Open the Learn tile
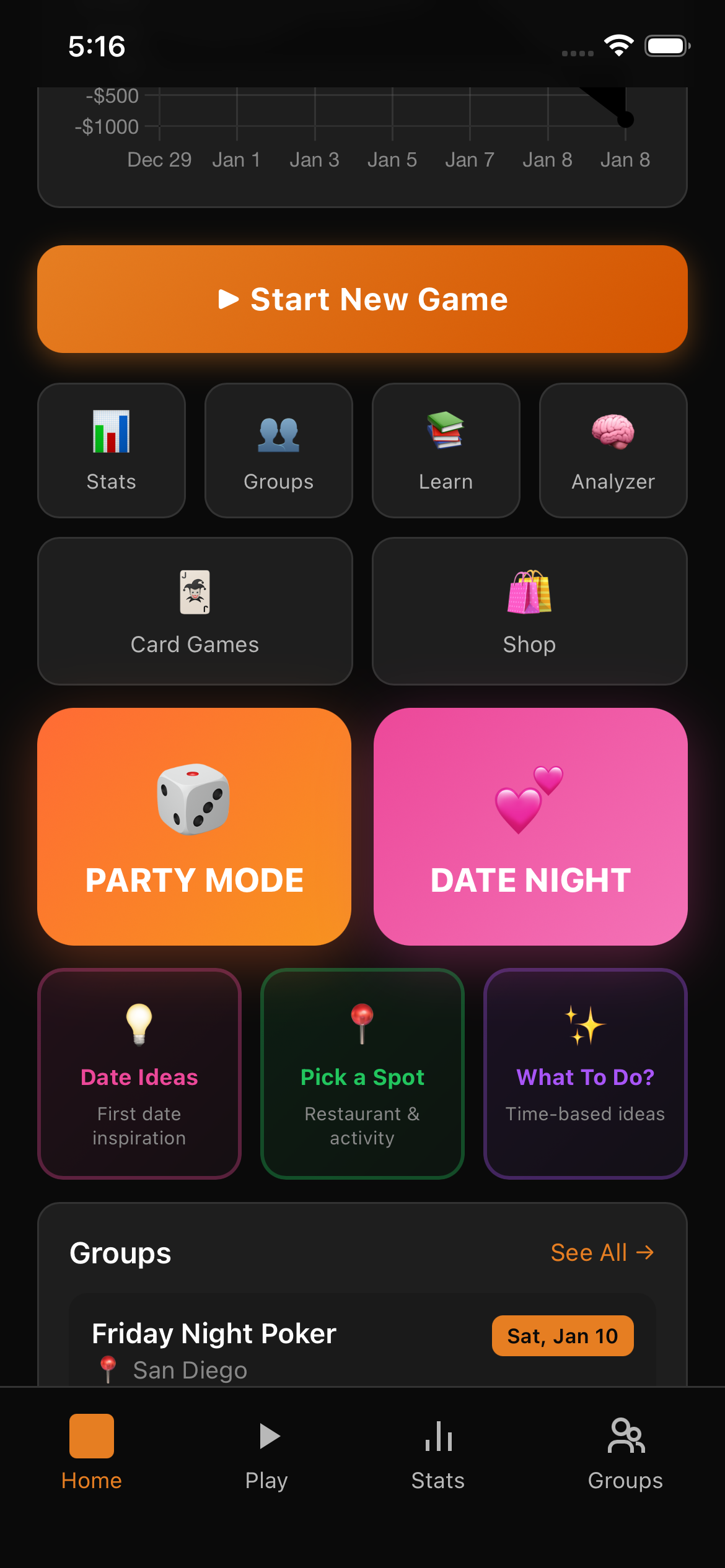 [446, 450]
